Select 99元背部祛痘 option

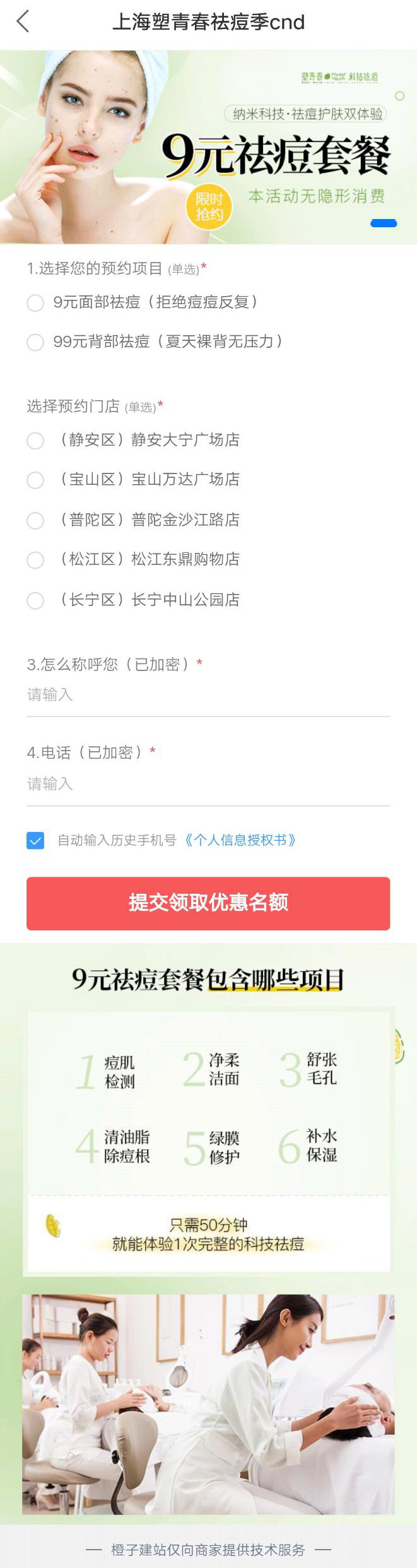click(x=35, y=342)
